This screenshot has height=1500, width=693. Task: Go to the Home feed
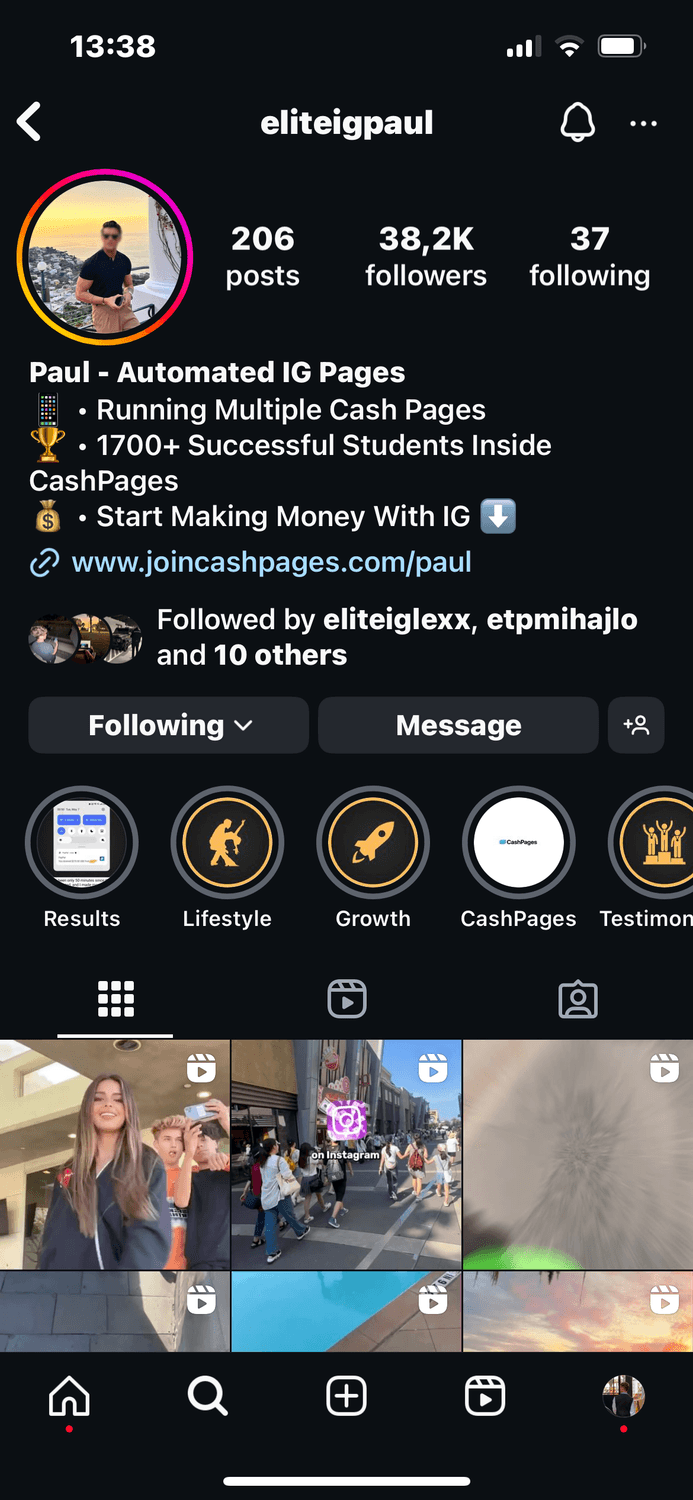click(69, 1396)
